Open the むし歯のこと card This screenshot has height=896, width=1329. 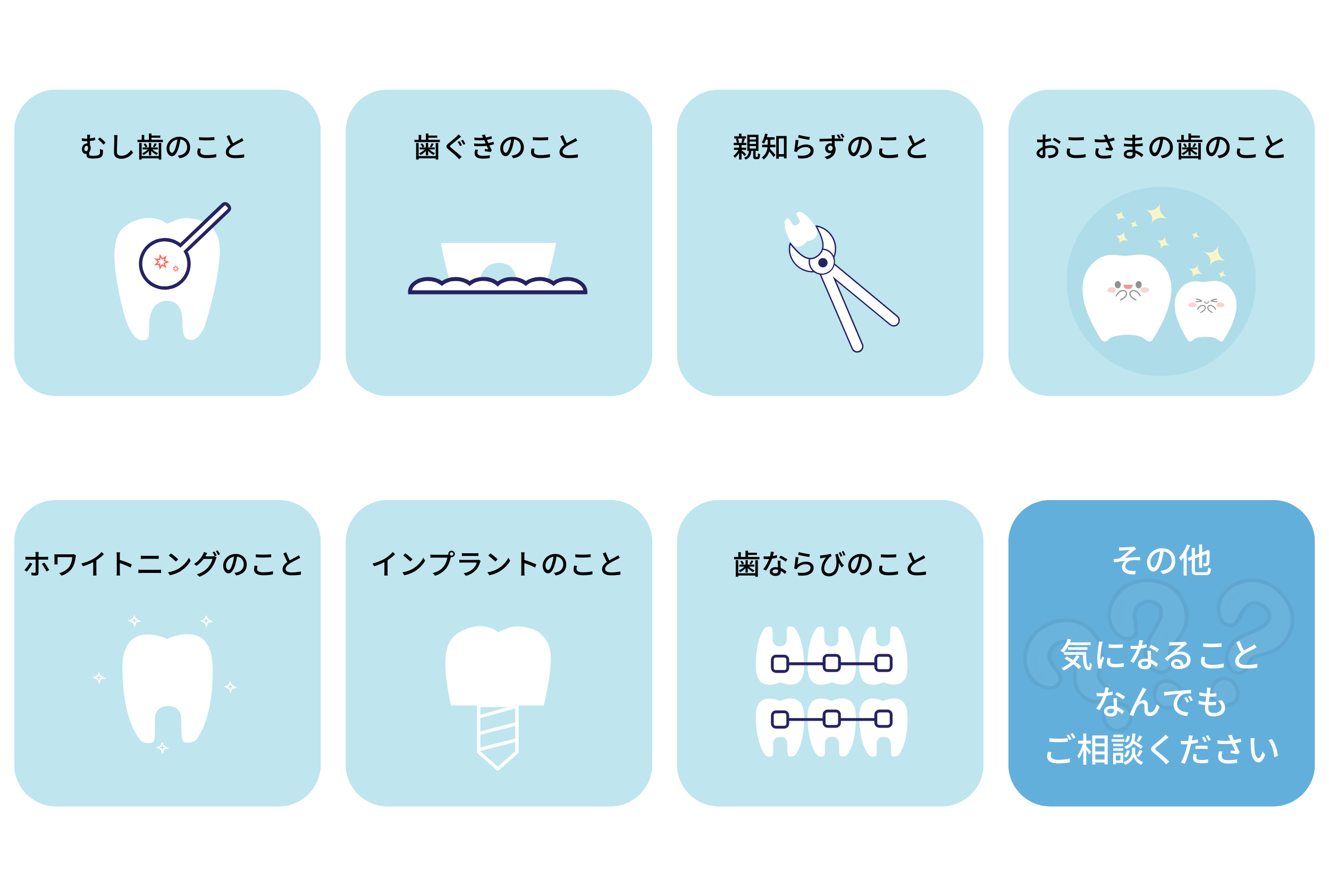(x=167, y=243)
